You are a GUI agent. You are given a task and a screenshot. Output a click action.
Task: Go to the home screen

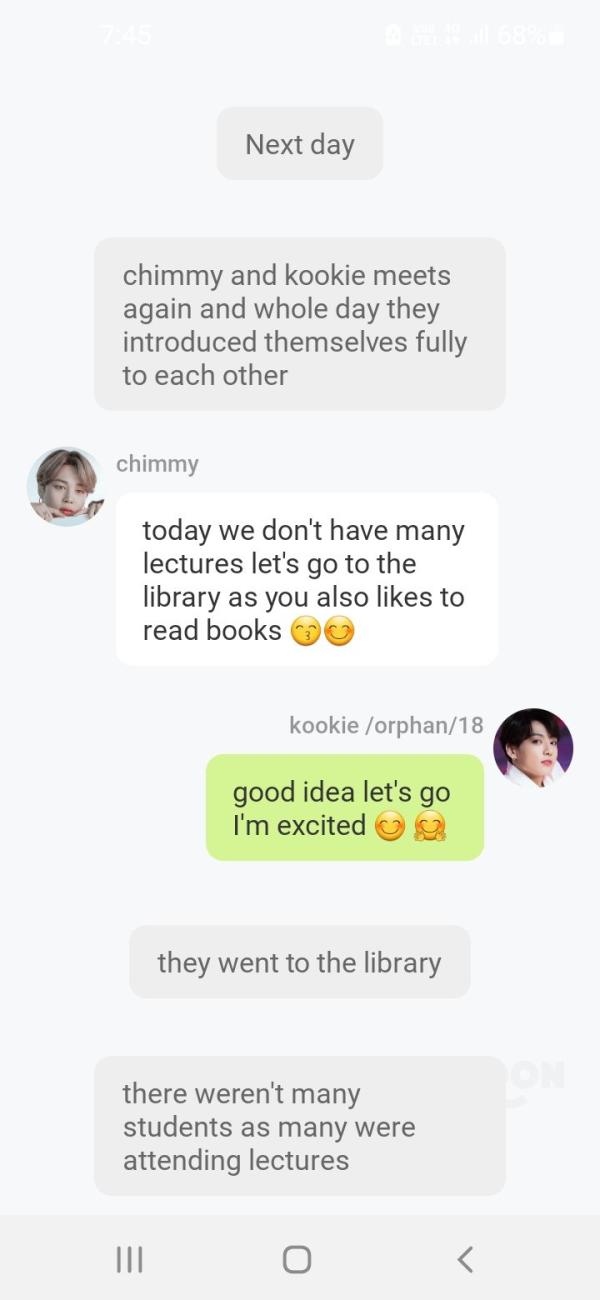297,1259
